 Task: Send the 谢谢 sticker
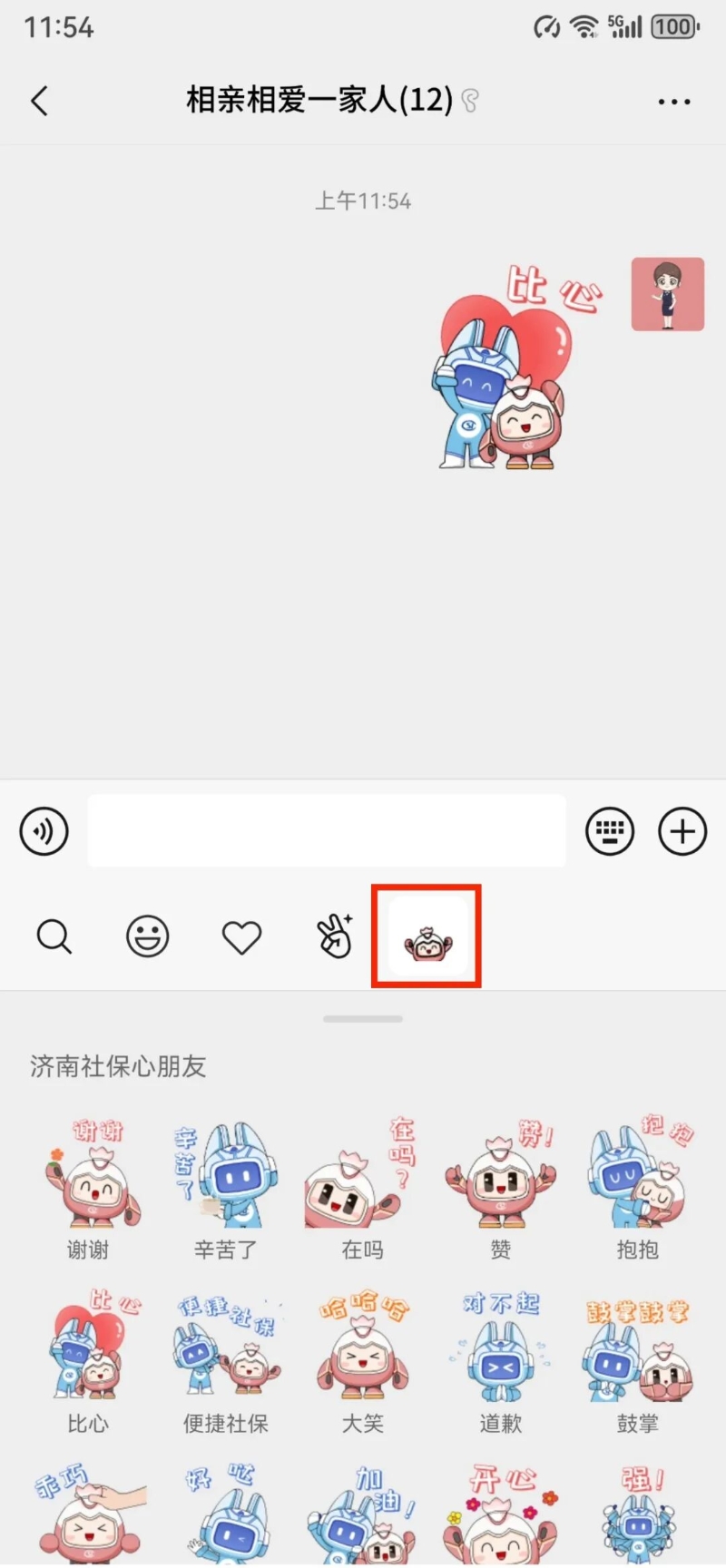click(x=89, y=1177)
